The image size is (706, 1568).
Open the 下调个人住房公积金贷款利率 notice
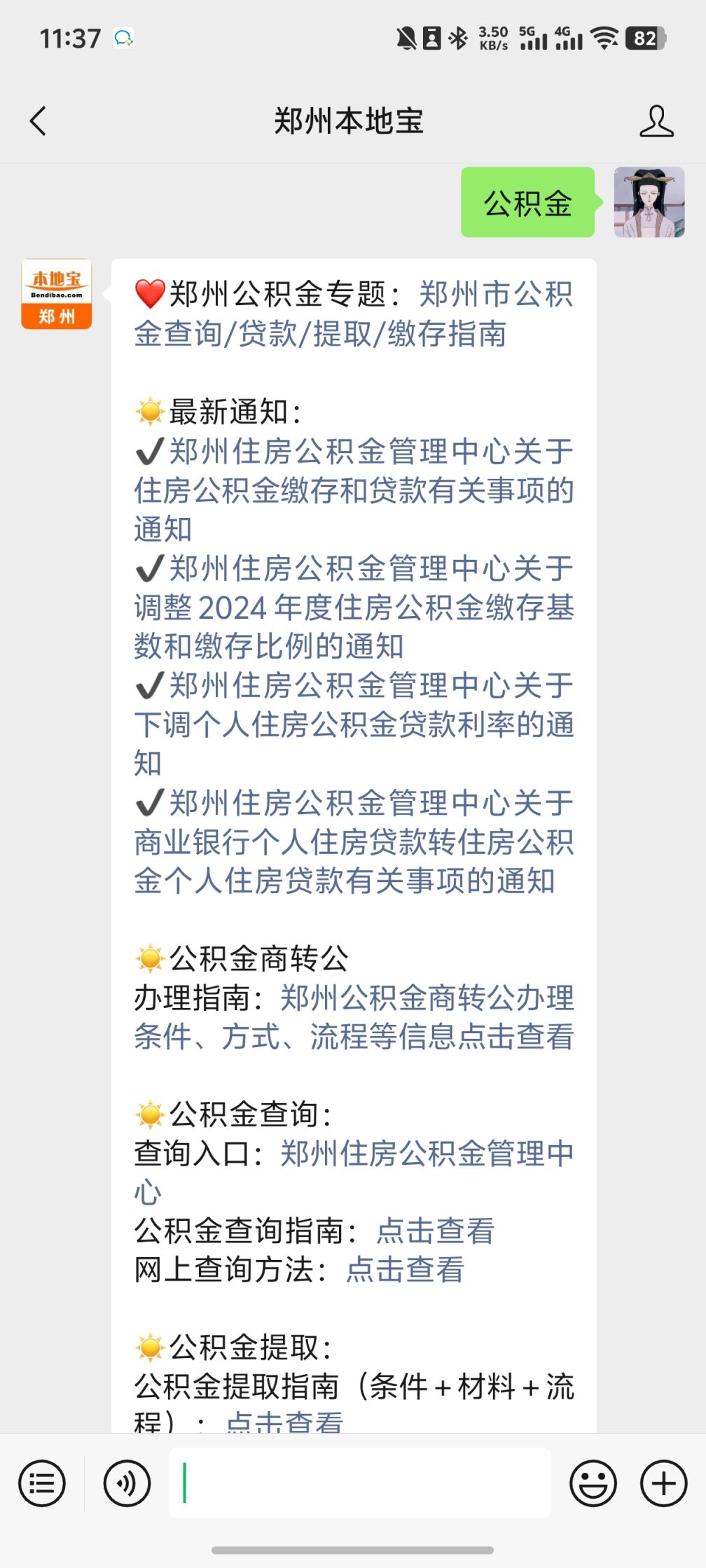click(354, 724)
